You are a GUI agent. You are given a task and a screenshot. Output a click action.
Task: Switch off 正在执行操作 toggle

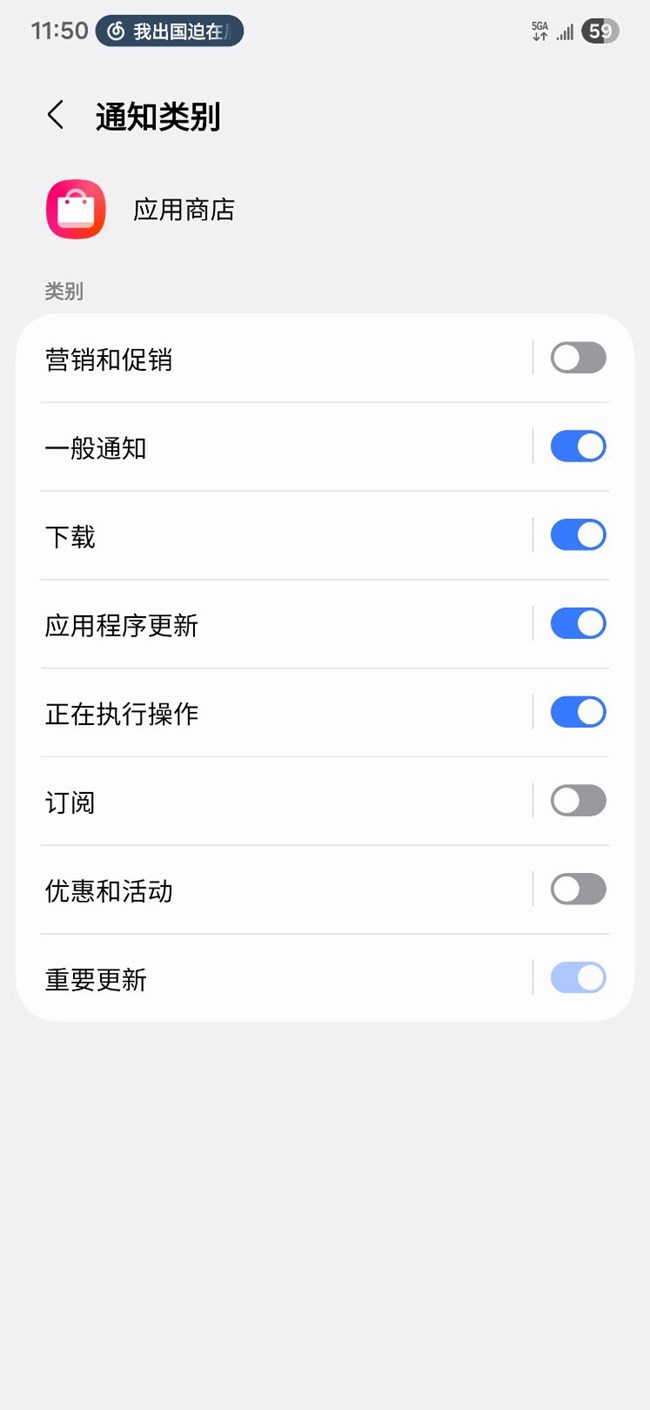coord(578,712)
